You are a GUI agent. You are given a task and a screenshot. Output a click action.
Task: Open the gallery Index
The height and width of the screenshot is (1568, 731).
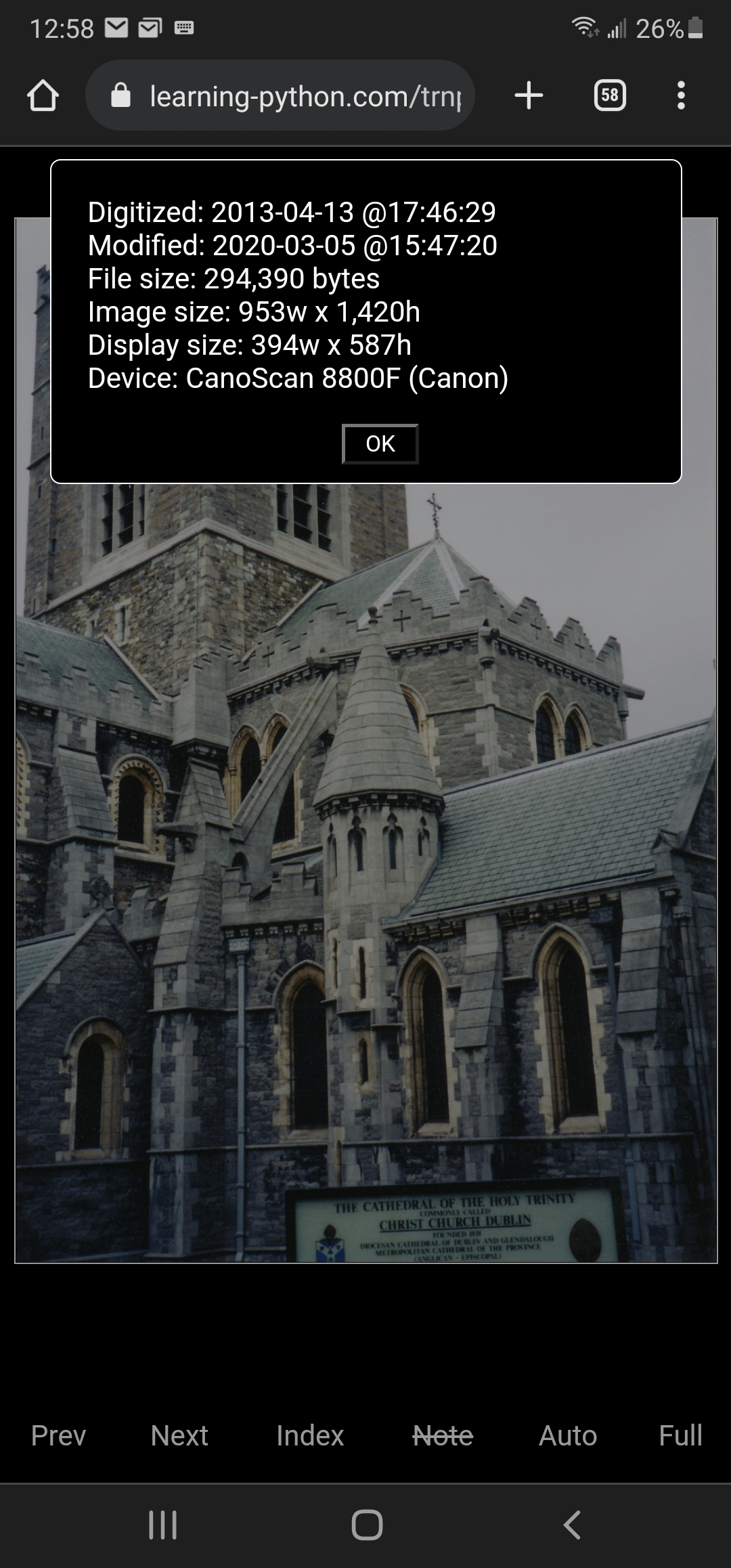pyautogui.click(x=310, y=1435)
